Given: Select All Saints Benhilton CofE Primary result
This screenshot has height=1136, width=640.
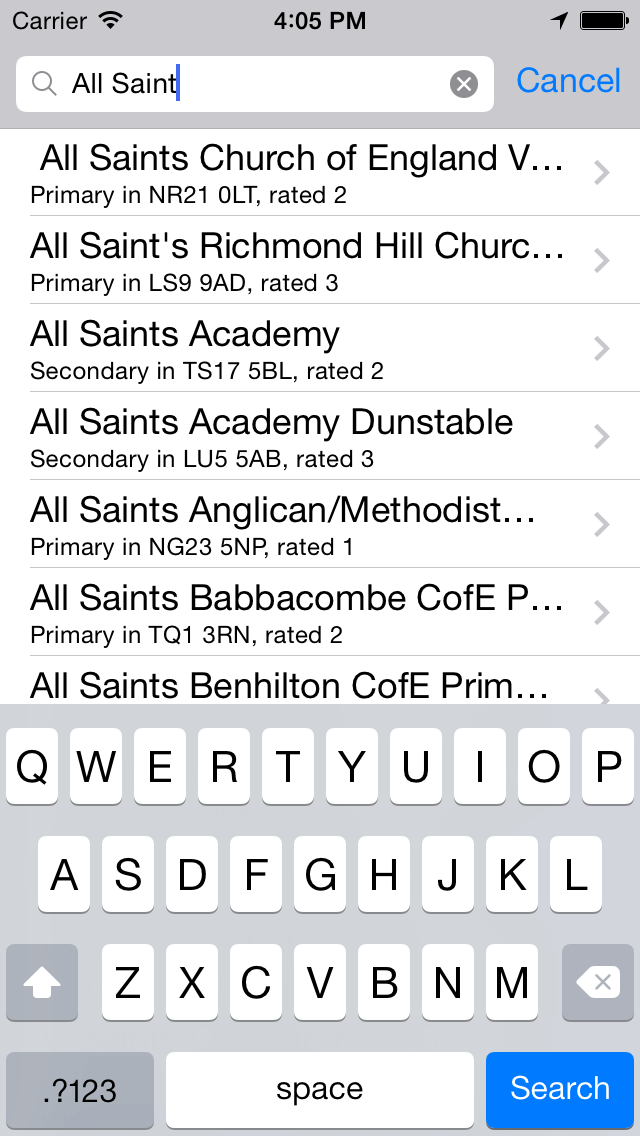Looking at the screenshot, I should 320,680.
